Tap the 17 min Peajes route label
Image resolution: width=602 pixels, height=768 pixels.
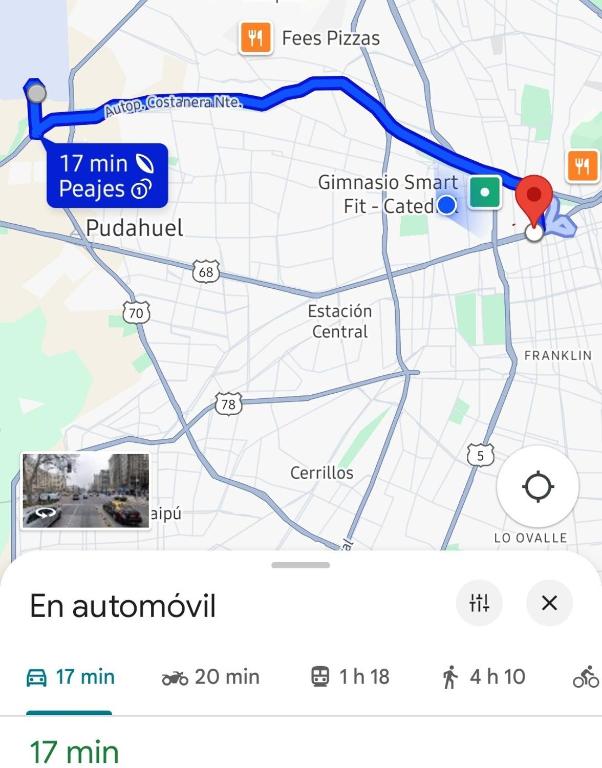(107, 176)
